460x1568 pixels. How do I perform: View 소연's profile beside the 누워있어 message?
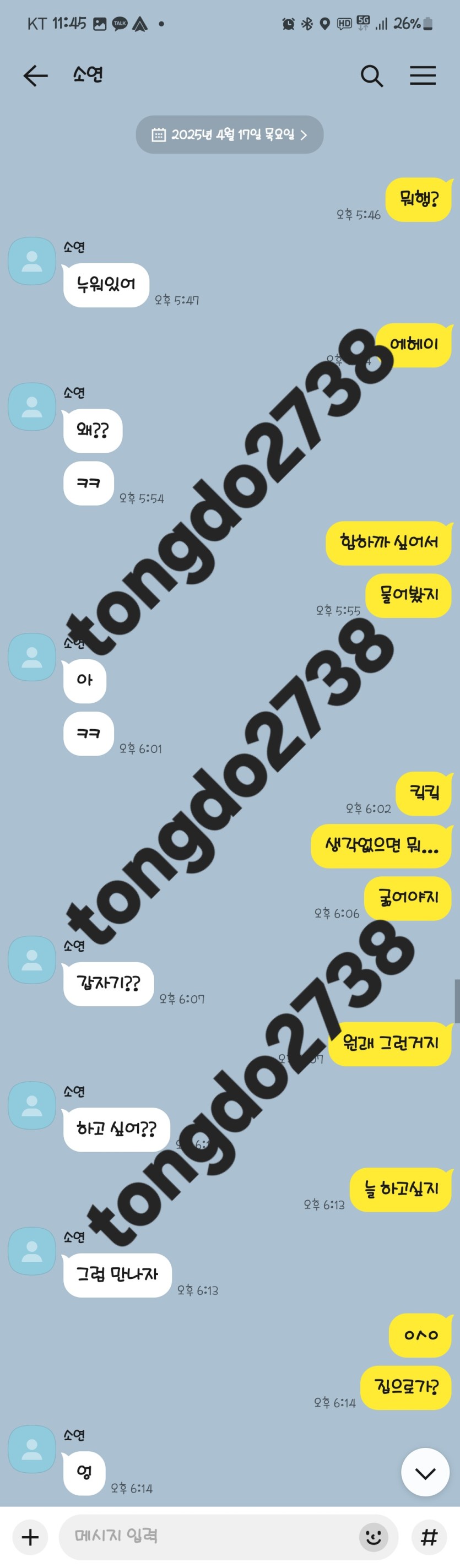[x=31, y=261]
